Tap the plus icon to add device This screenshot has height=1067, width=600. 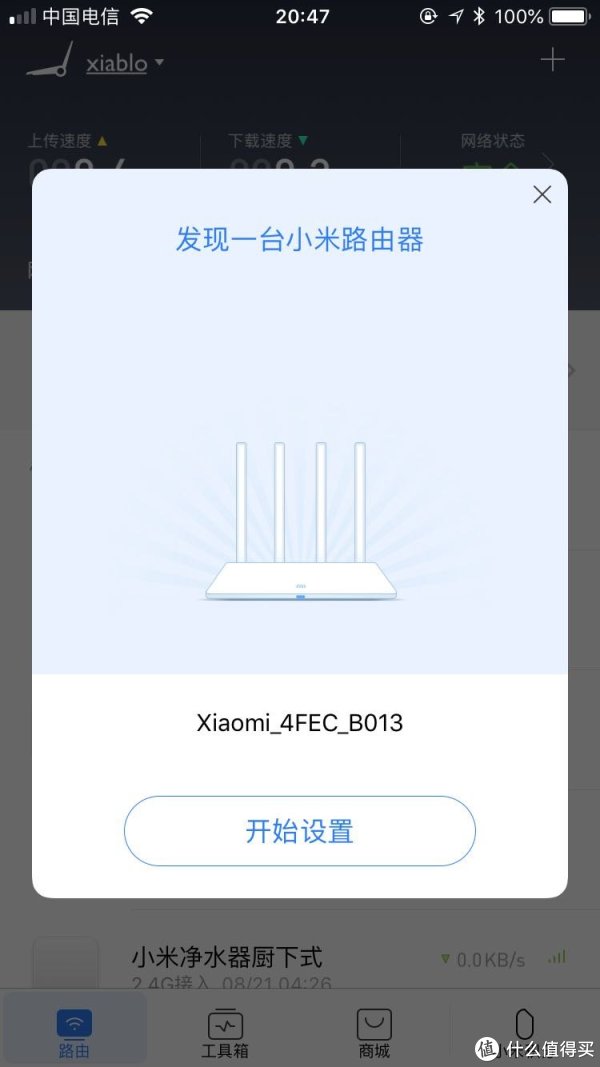click(x=552, y=60)
